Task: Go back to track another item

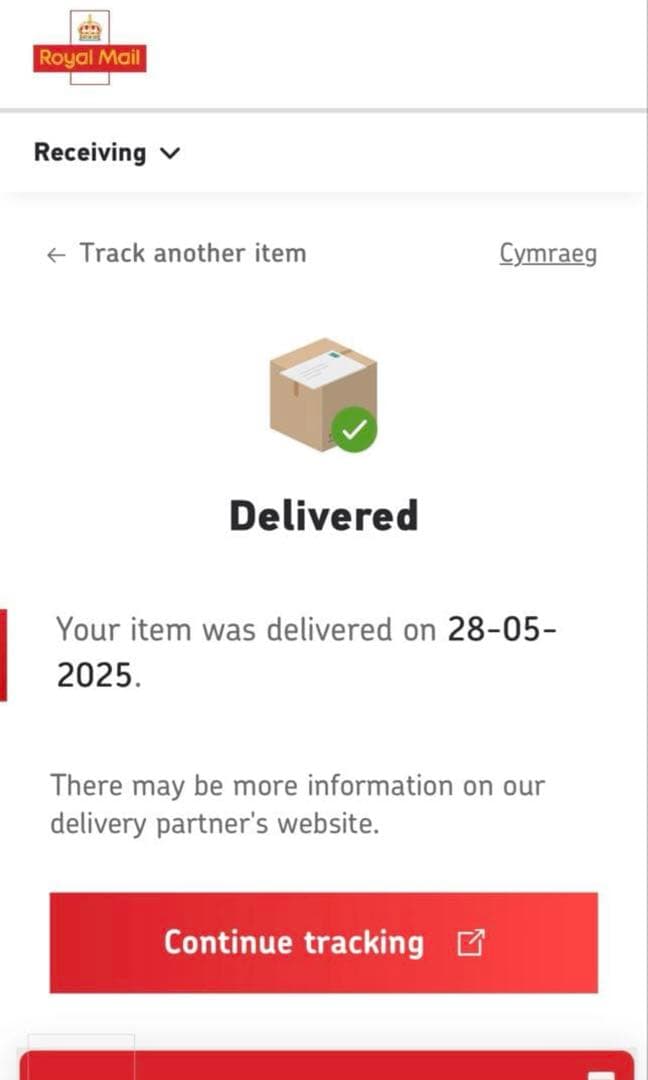Action: (176, 254)
